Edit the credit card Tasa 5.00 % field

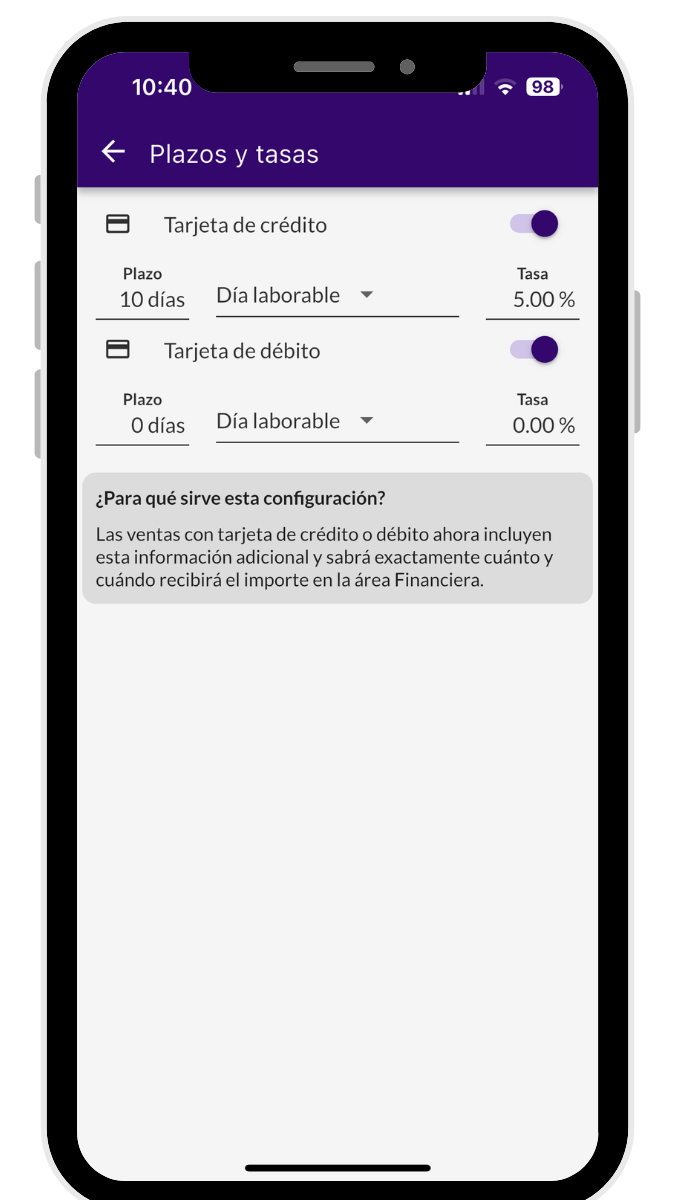(x=533, y=299)
